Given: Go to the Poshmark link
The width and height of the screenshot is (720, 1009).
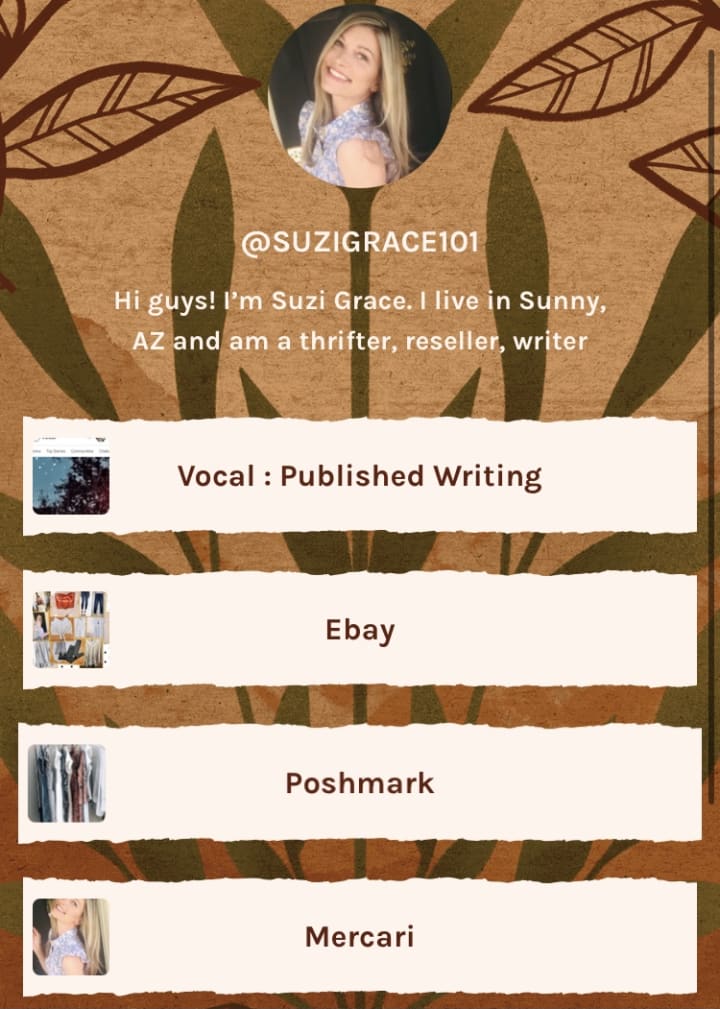Looking at the screenshot, I should pos(360,782).
